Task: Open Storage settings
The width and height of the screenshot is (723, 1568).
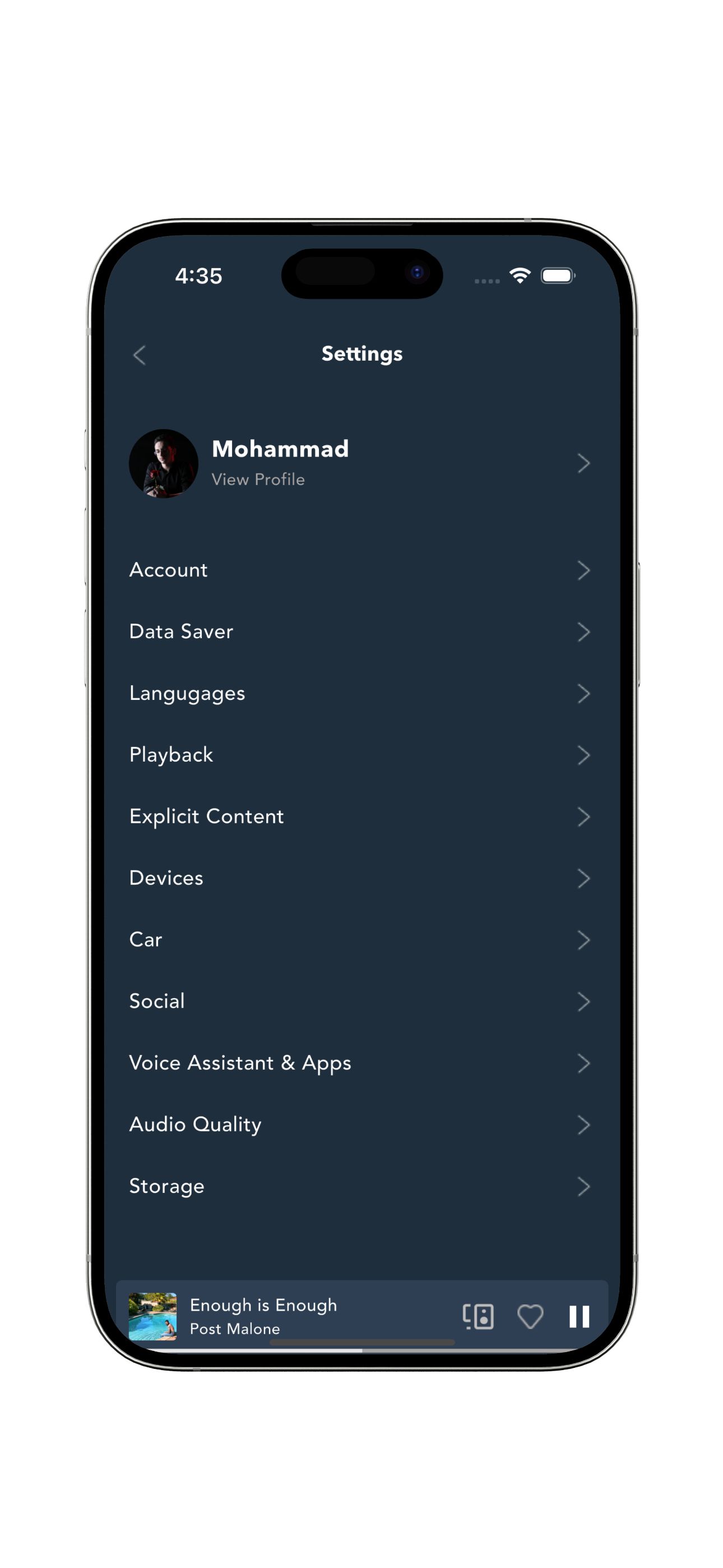Action: (x=360, y=1186)
